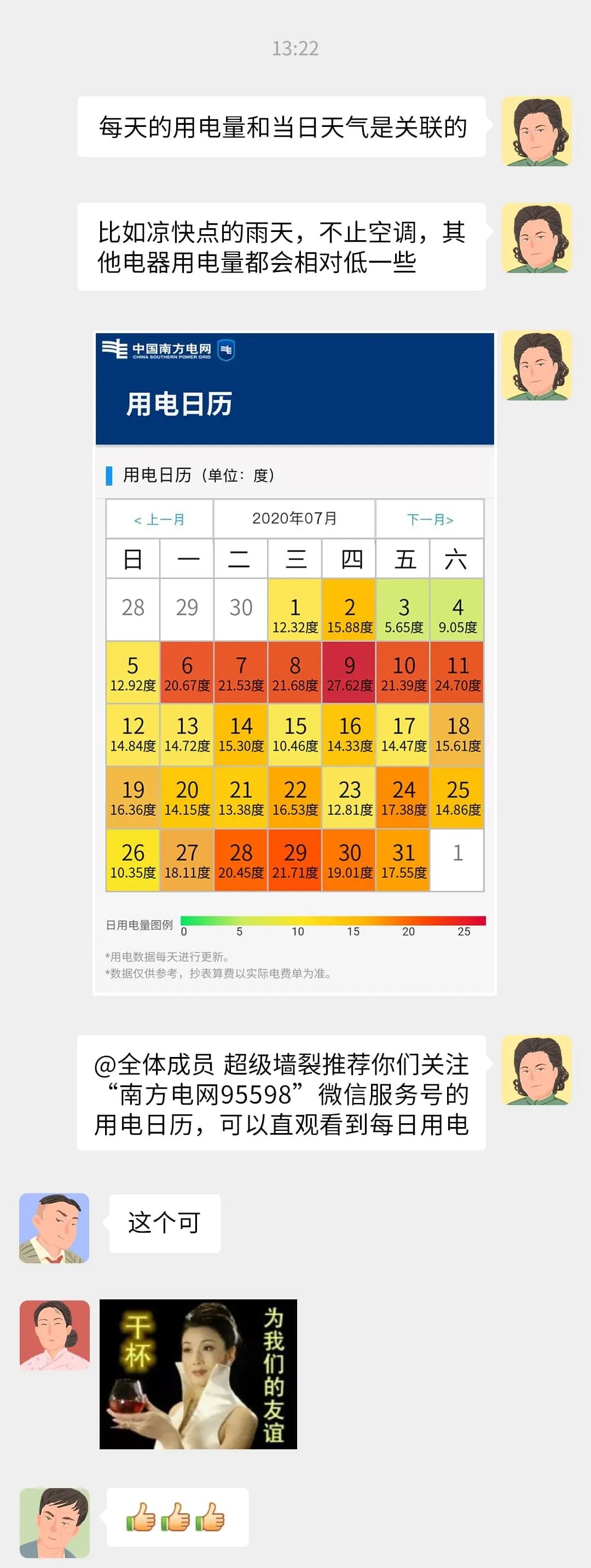The height and width of the screenshot is (1568, 591).
Task: Open profile of member who said 这个可
Action: (x=54, y=1228)
